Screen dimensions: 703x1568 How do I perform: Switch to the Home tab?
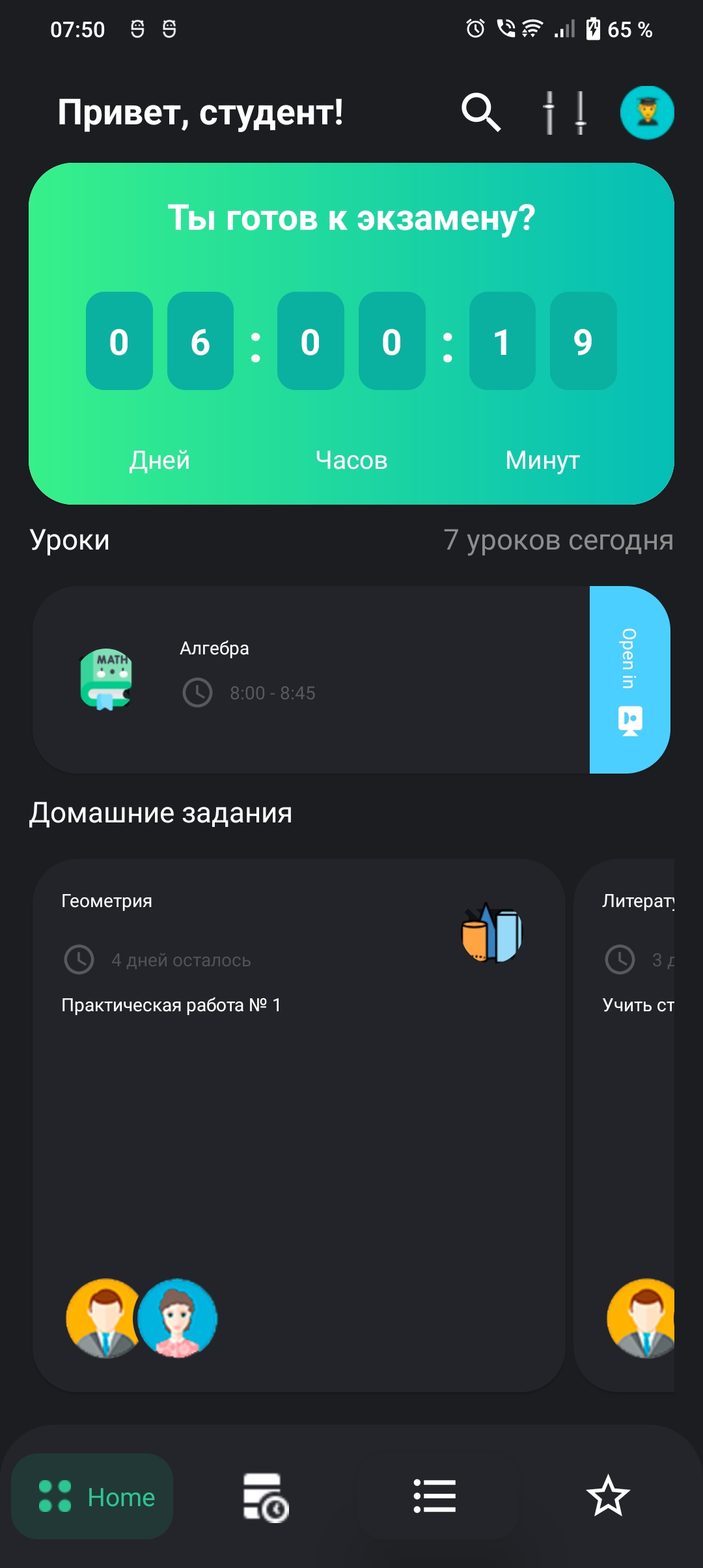[90, 1498]
